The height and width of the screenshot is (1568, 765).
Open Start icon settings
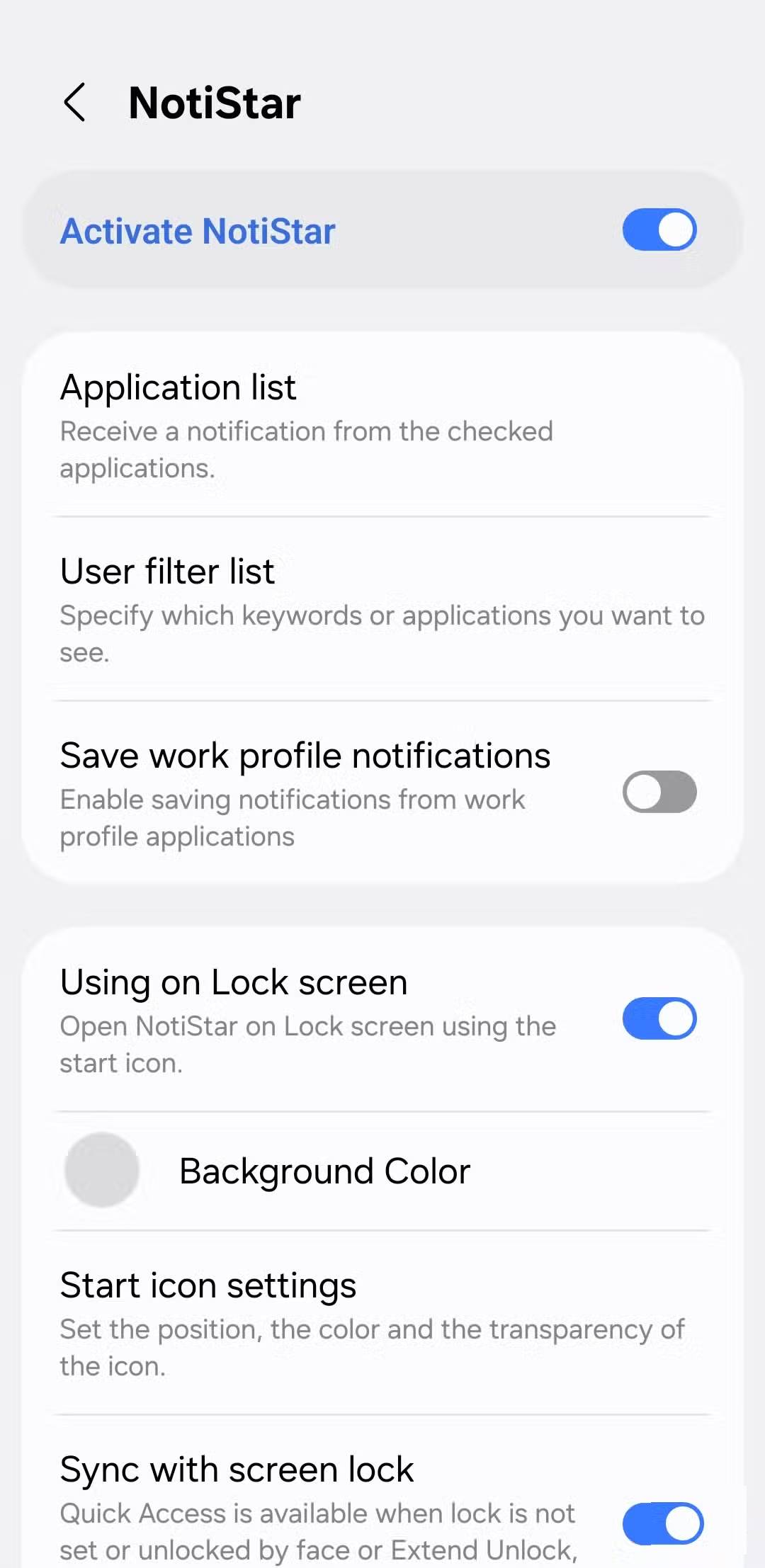[x=382, y=1323]
